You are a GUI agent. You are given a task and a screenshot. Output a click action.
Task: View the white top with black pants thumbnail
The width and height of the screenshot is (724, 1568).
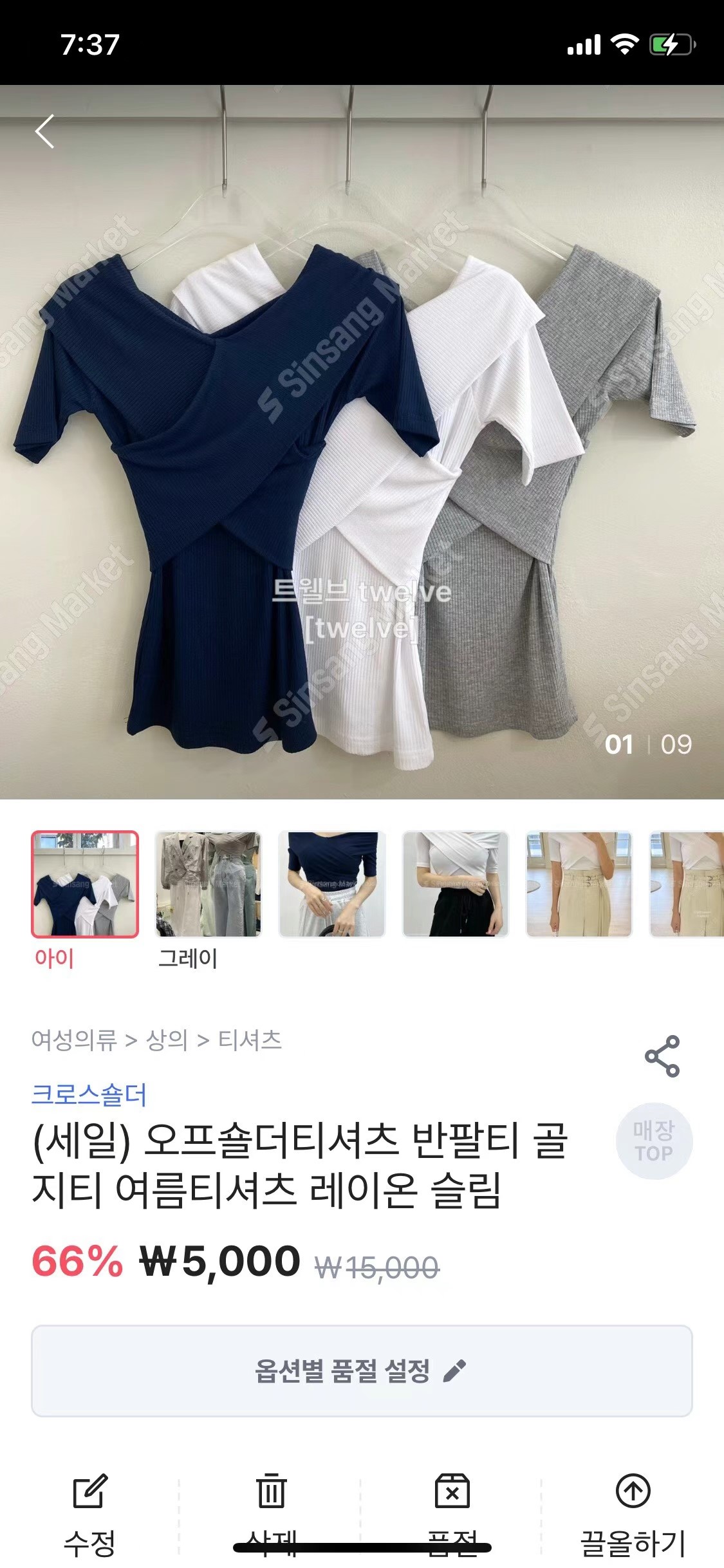point(456,884)
